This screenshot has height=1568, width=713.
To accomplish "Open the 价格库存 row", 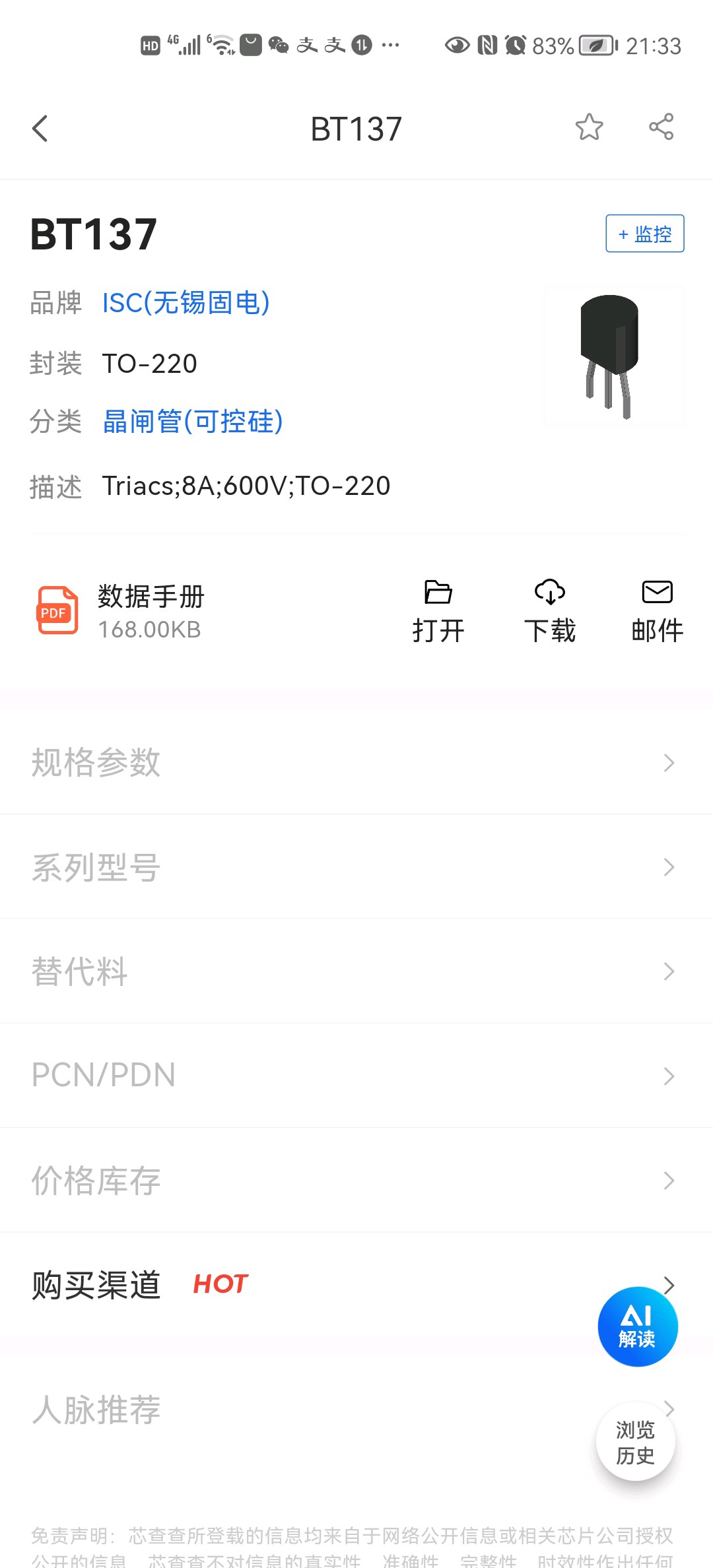I will point(356,1180).
